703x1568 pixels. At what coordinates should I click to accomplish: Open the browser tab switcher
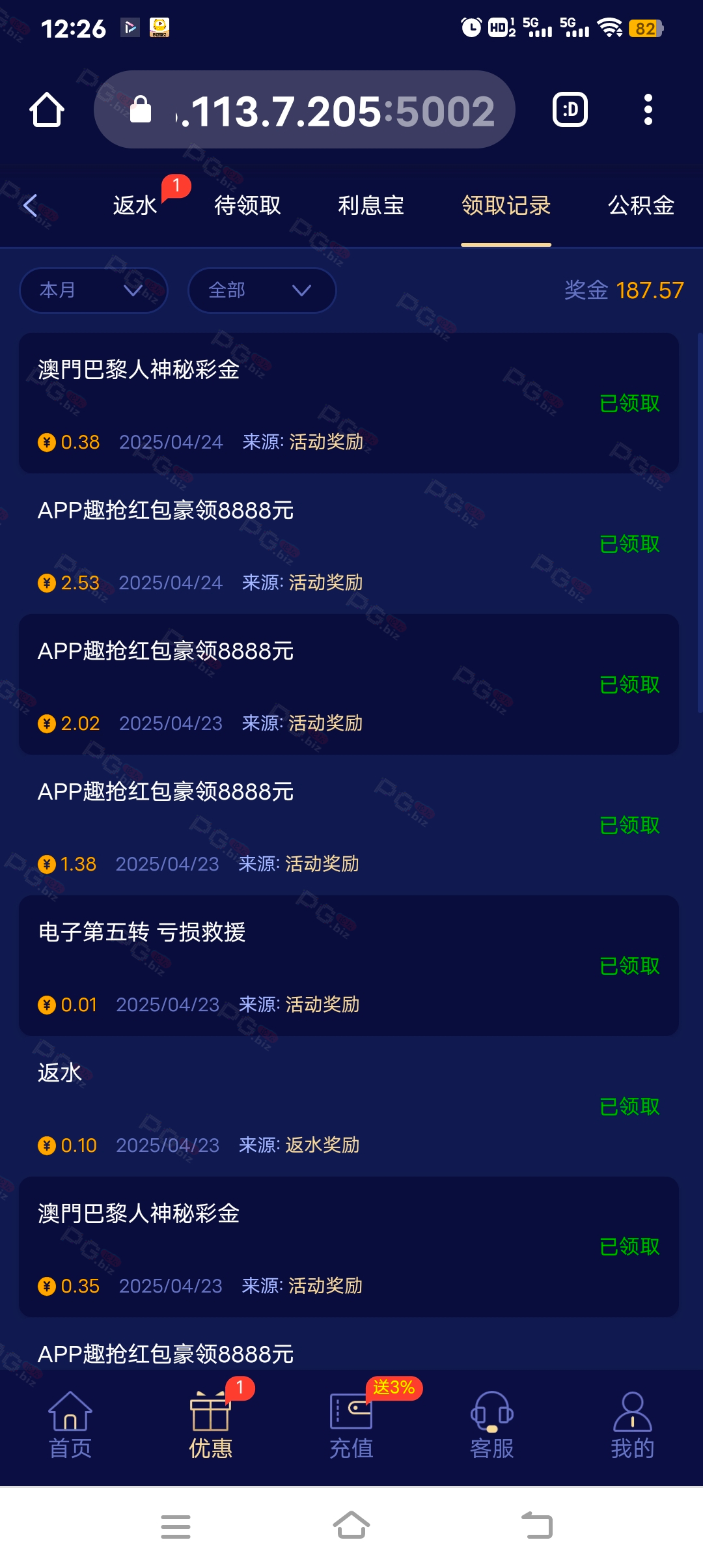[570, 109]
